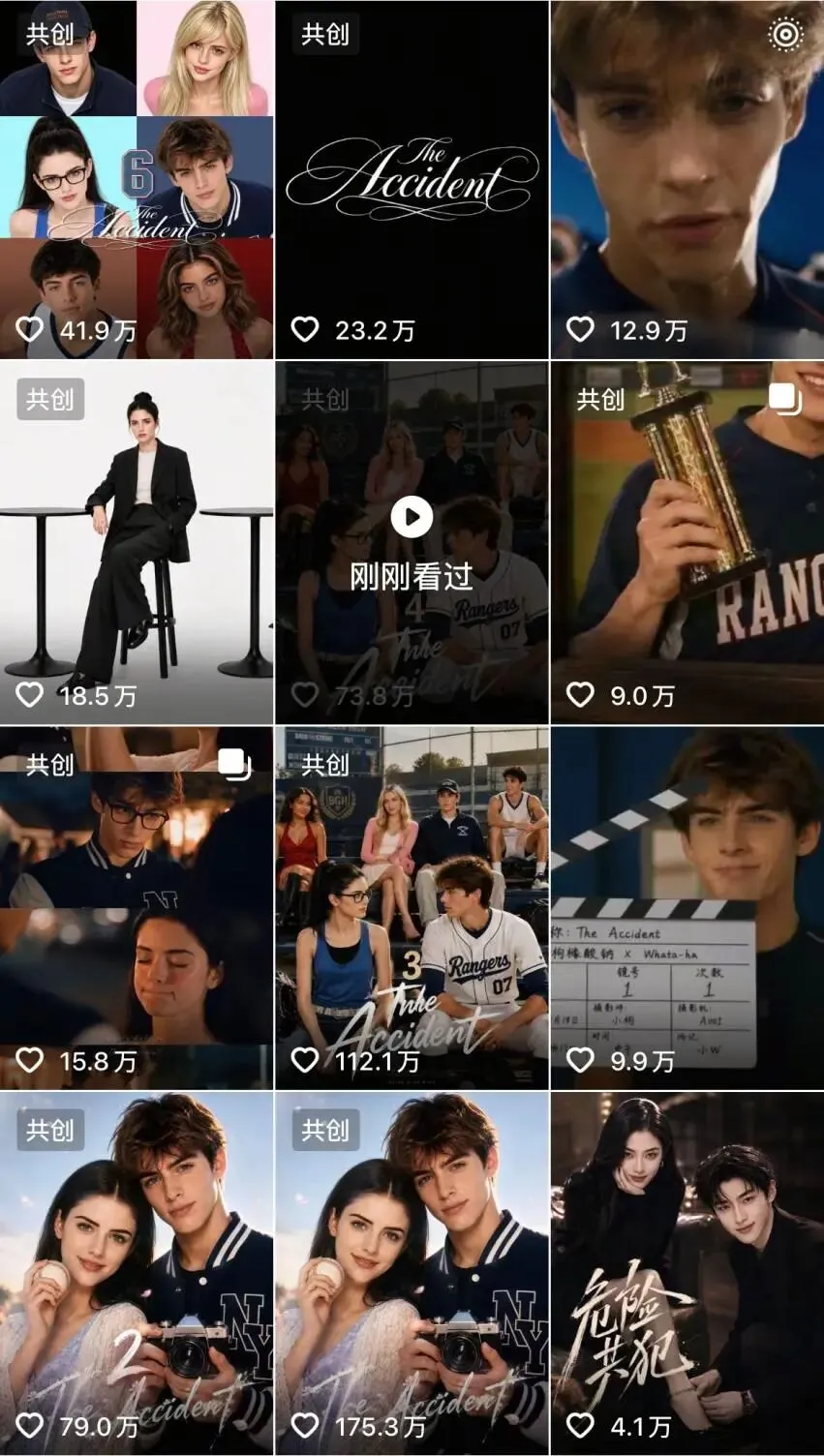This screenshot has width=824, height=1456.
Task: Open the woman in black suit video
Action: pyautogui.click(x=137, y=543)
